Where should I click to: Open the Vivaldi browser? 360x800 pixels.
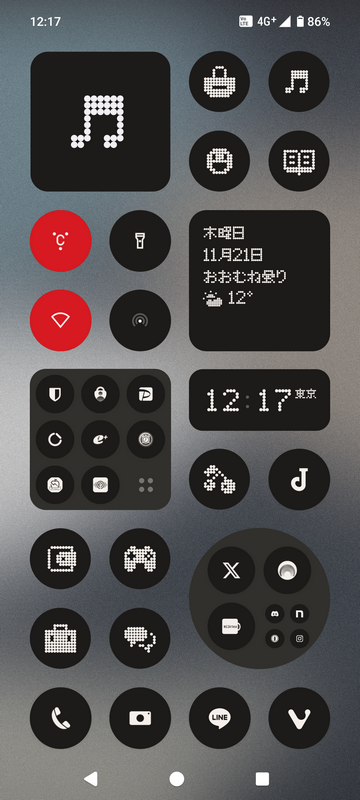point(299,718)
